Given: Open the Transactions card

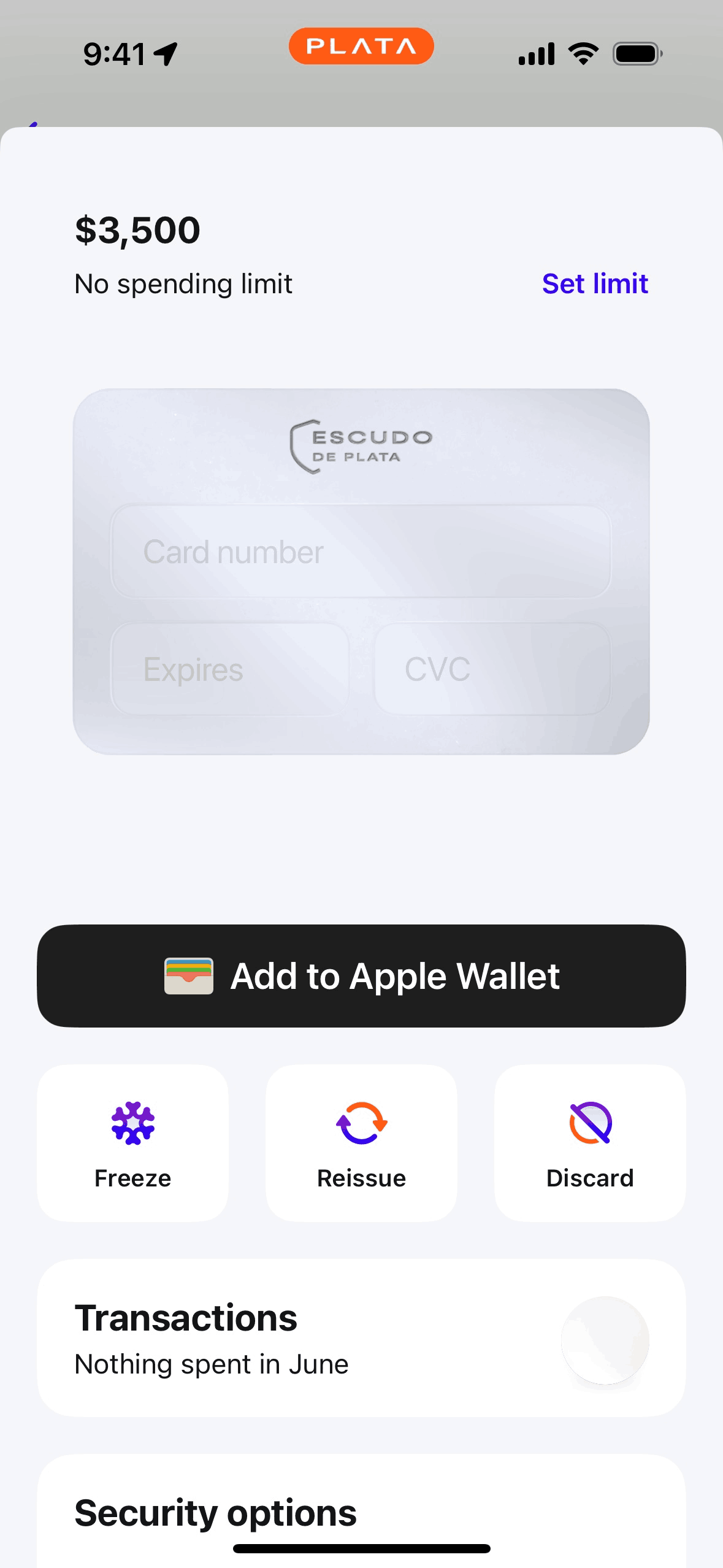Looking at the screenshot, I should coord(361,1338).
